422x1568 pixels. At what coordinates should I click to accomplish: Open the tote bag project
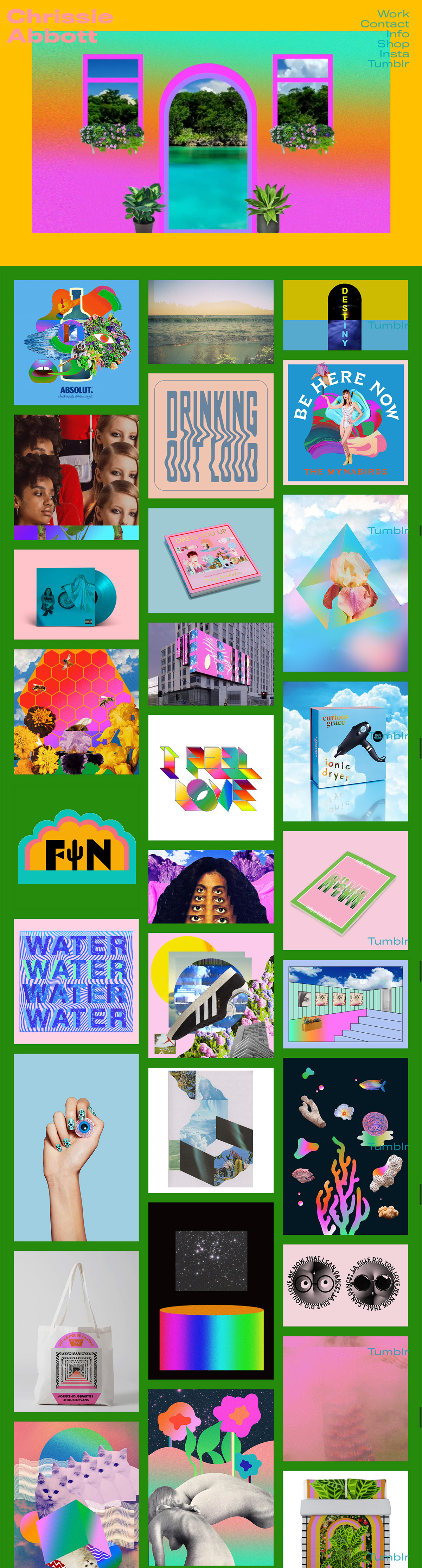pyautogui.click(x=76, y=1331)
